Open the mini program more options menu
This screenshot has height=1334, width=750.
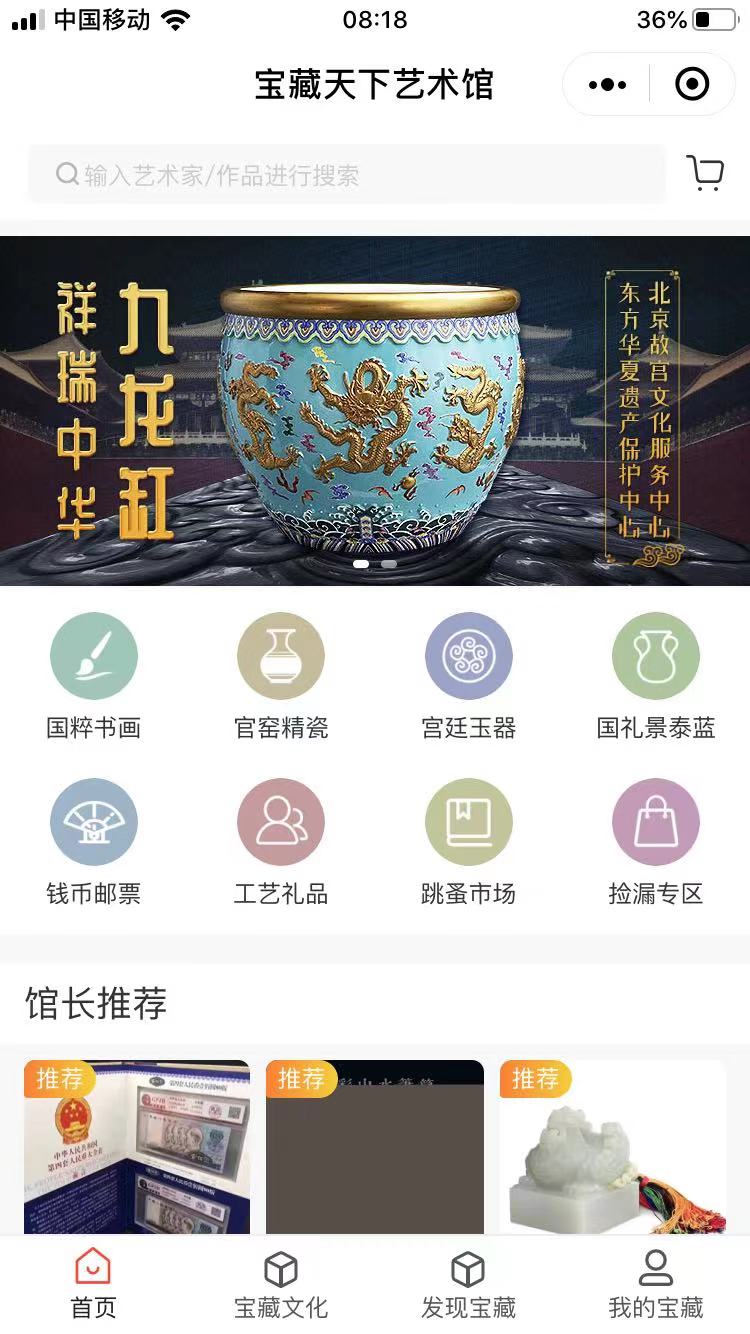point(607,85)
